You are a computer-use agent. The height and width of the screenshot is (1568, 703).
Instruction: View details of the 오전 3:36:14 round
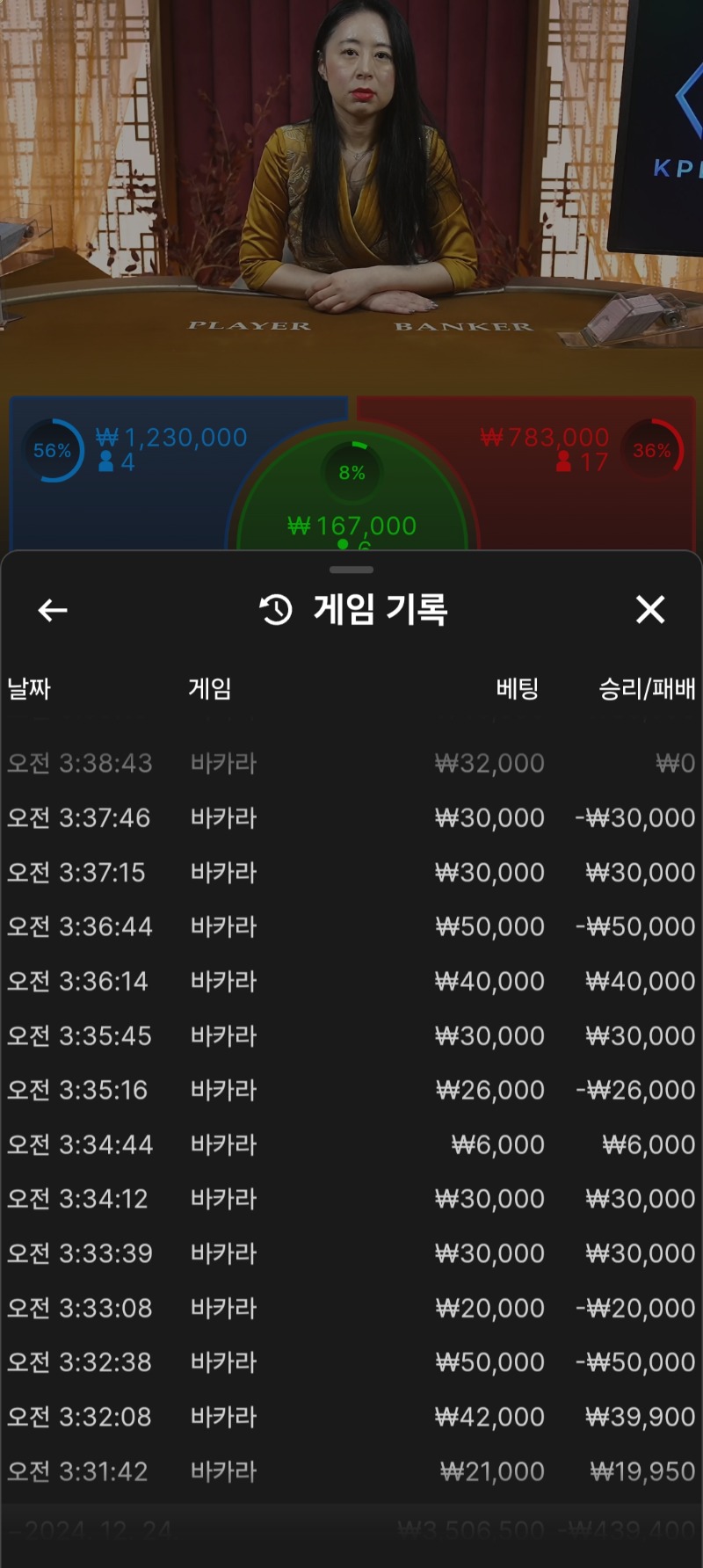[351, 981]
